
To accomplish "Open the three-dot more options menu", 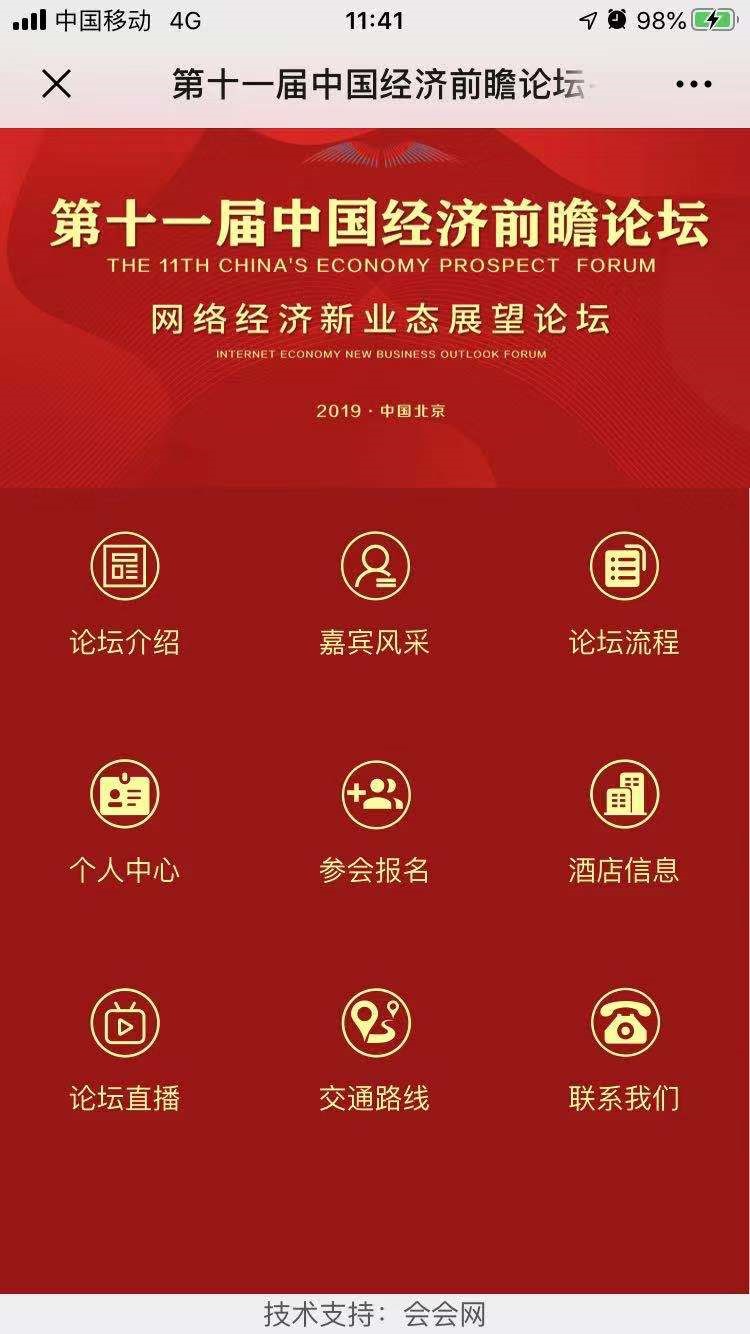I will pos(693,84).
